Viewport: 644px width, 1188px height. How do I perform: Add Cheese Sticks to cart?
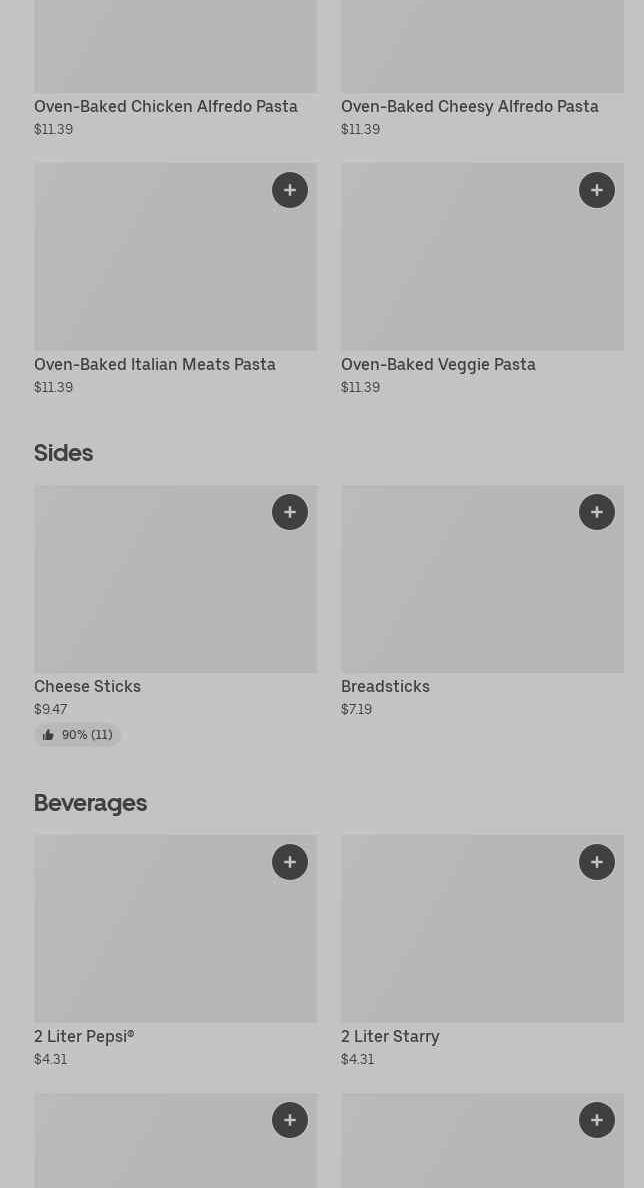[x=290, y=512]
